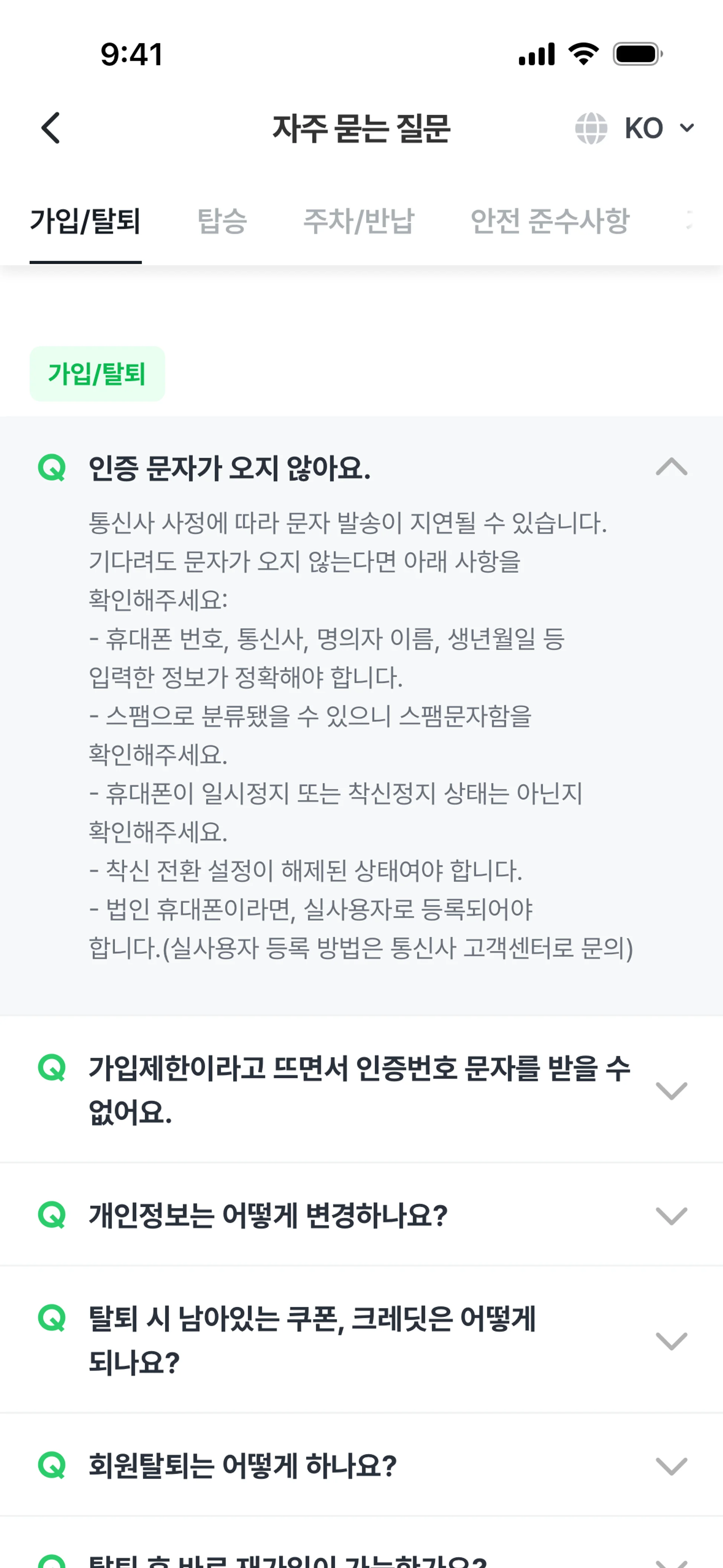723x1568 pixels.
Task: Switch to the 주차/반납 tab
Action: coord(358,220)
